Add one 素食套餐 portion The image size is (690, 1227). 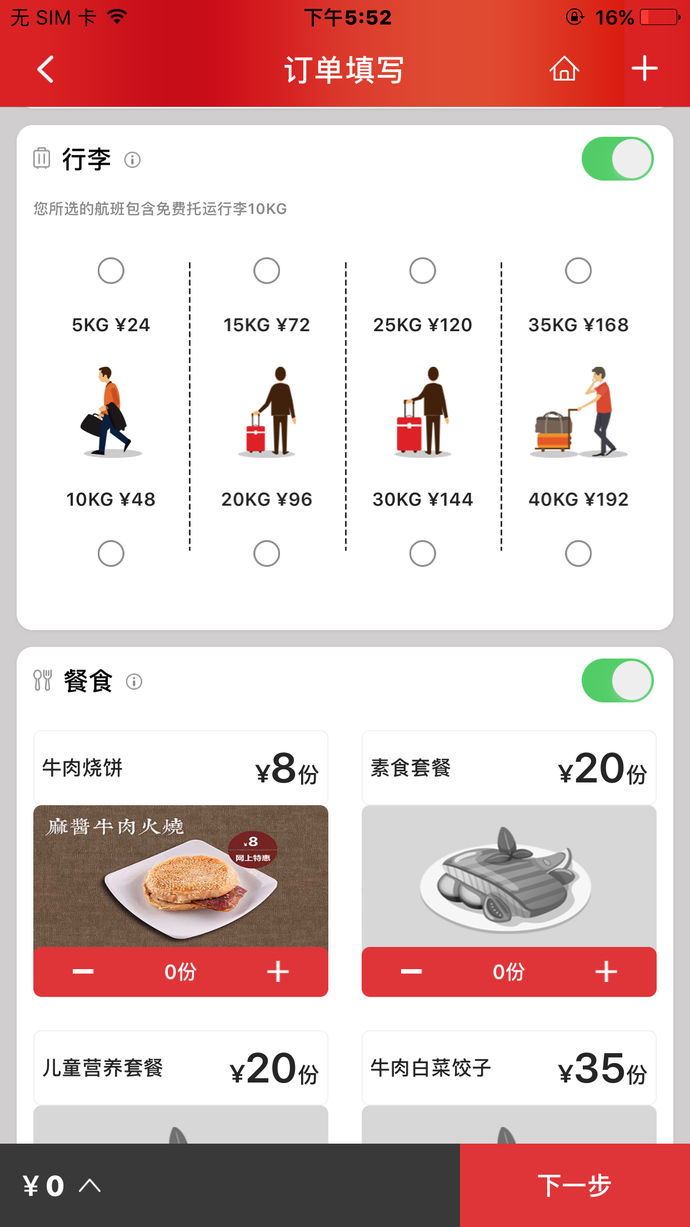pos(605,972)
